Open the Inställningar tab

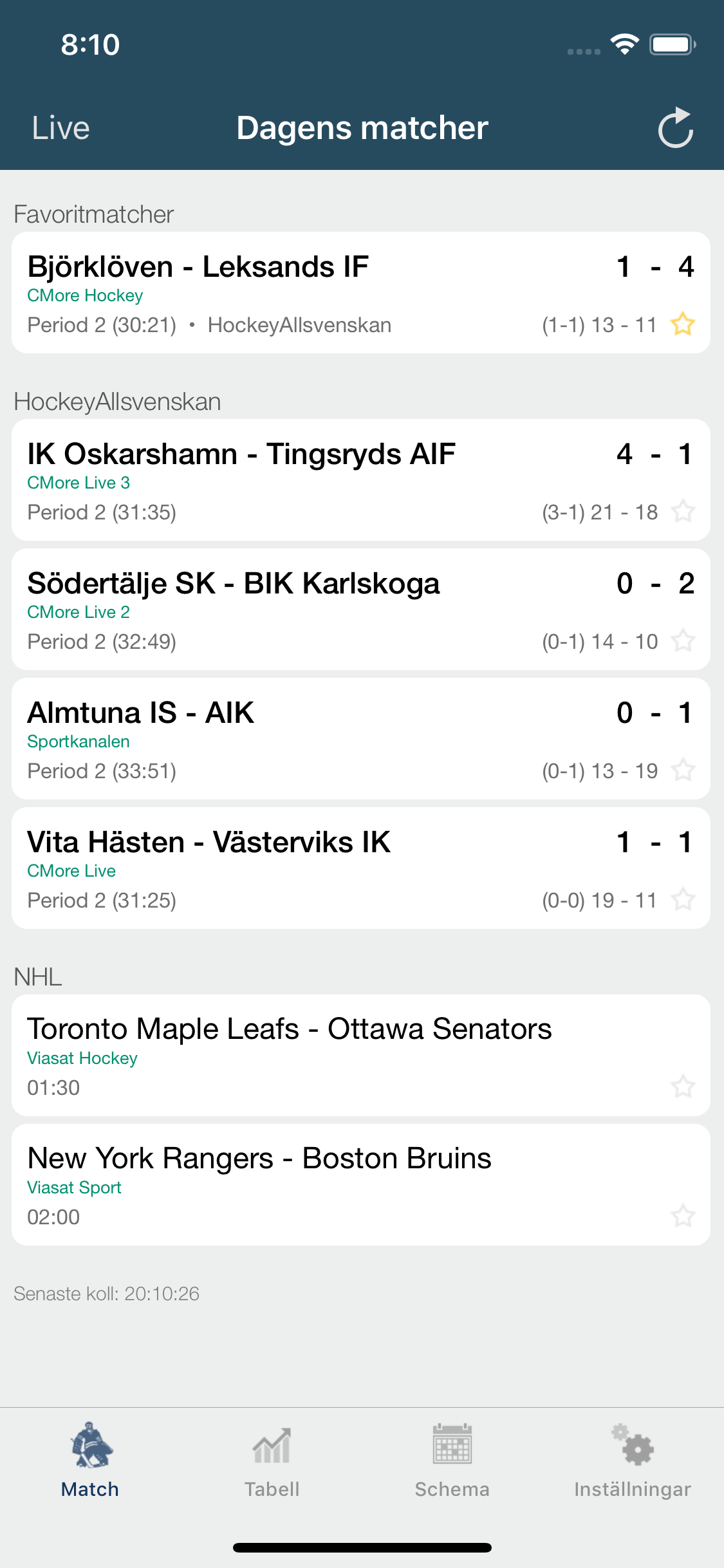[x=633, y=1461]
